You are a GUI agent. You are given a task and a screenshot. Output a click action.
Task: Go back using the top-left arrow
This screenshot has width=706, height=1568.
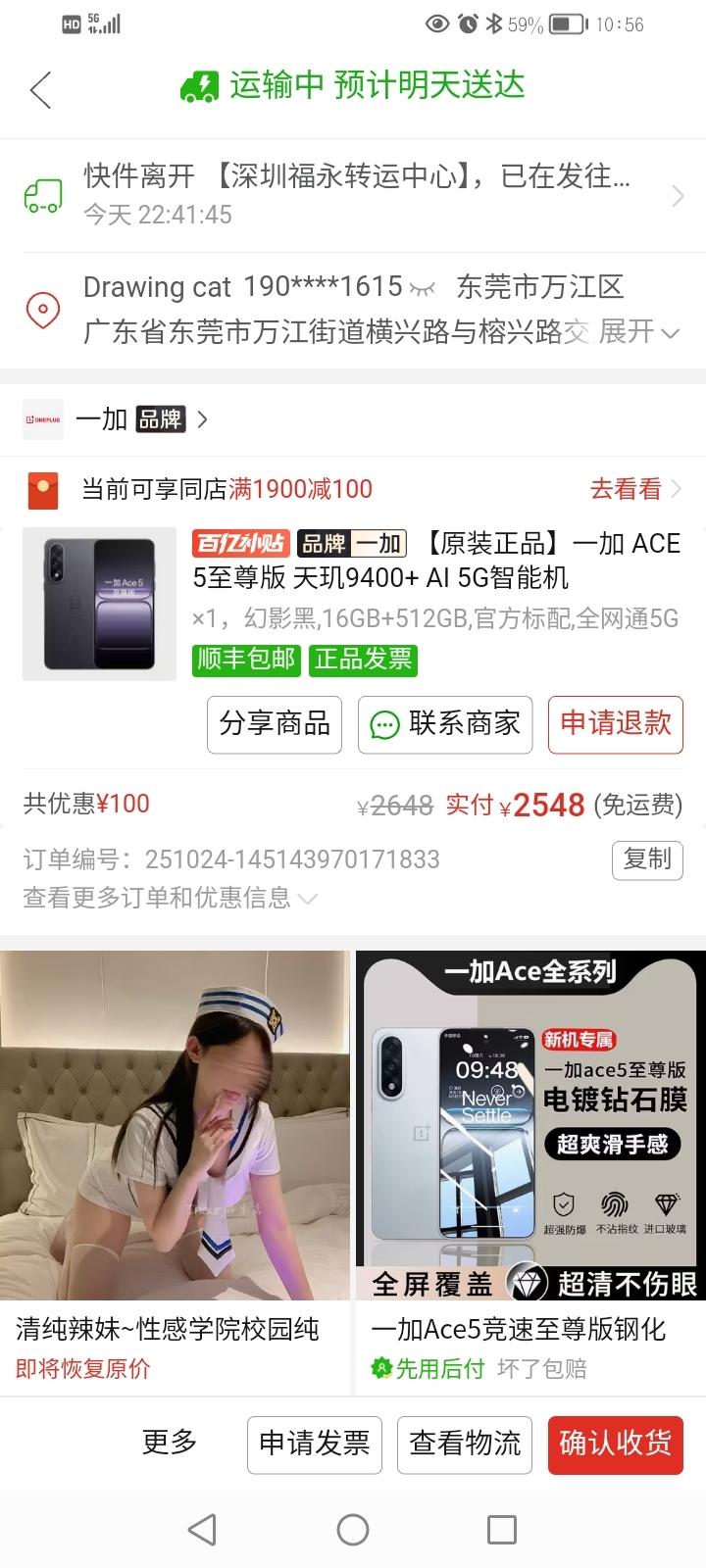[40, 90]
